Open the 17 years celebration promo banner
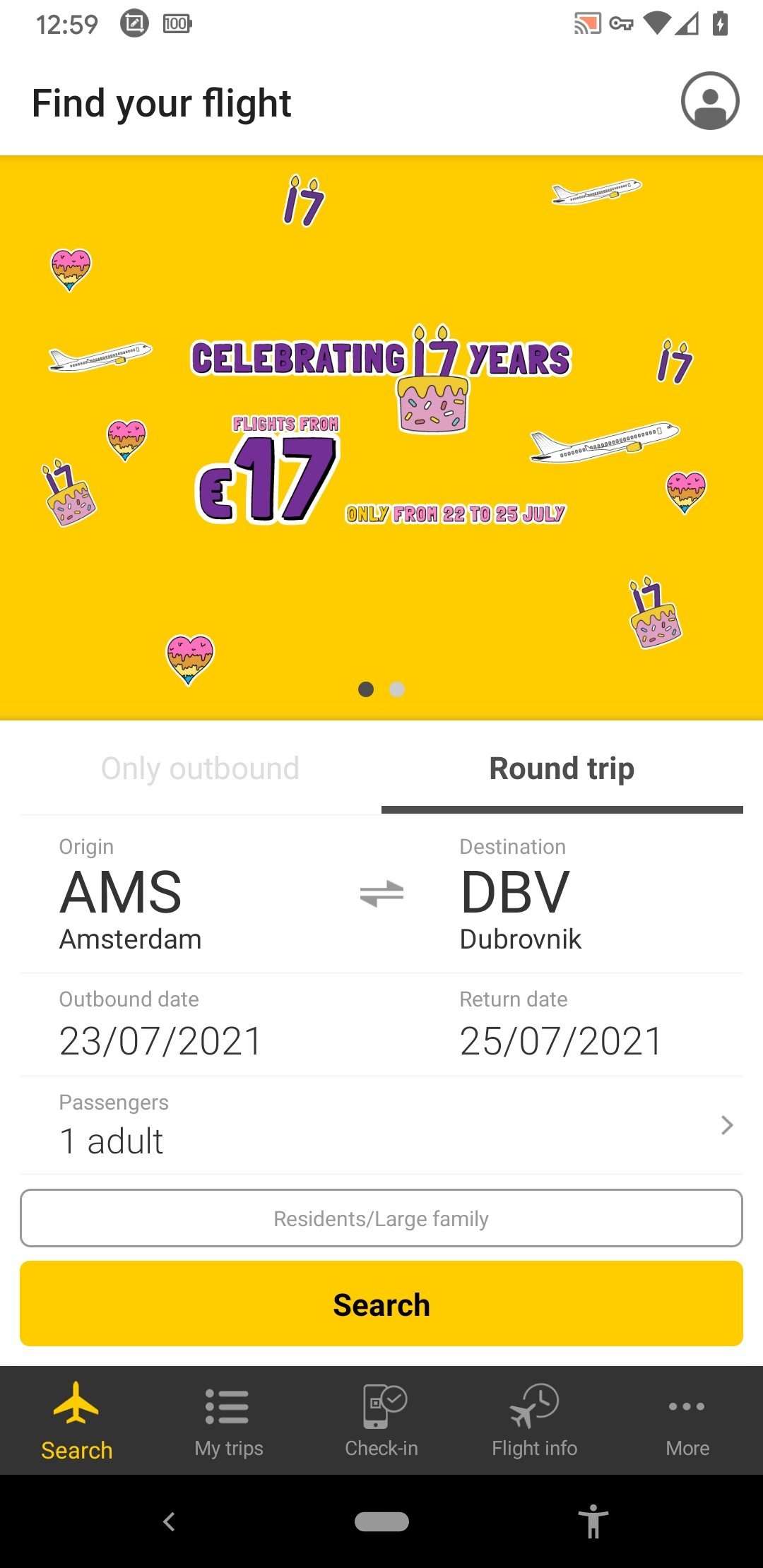The image size is (763, 1568). [381, 437]
